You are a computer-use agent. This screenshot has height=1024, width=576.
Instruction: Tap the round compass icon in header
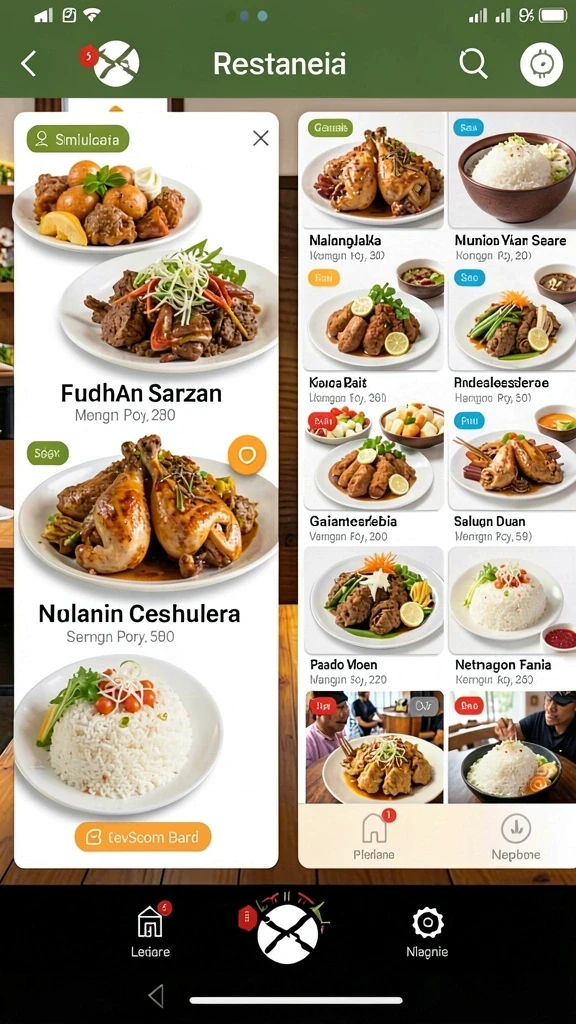[x=541, y=65]
